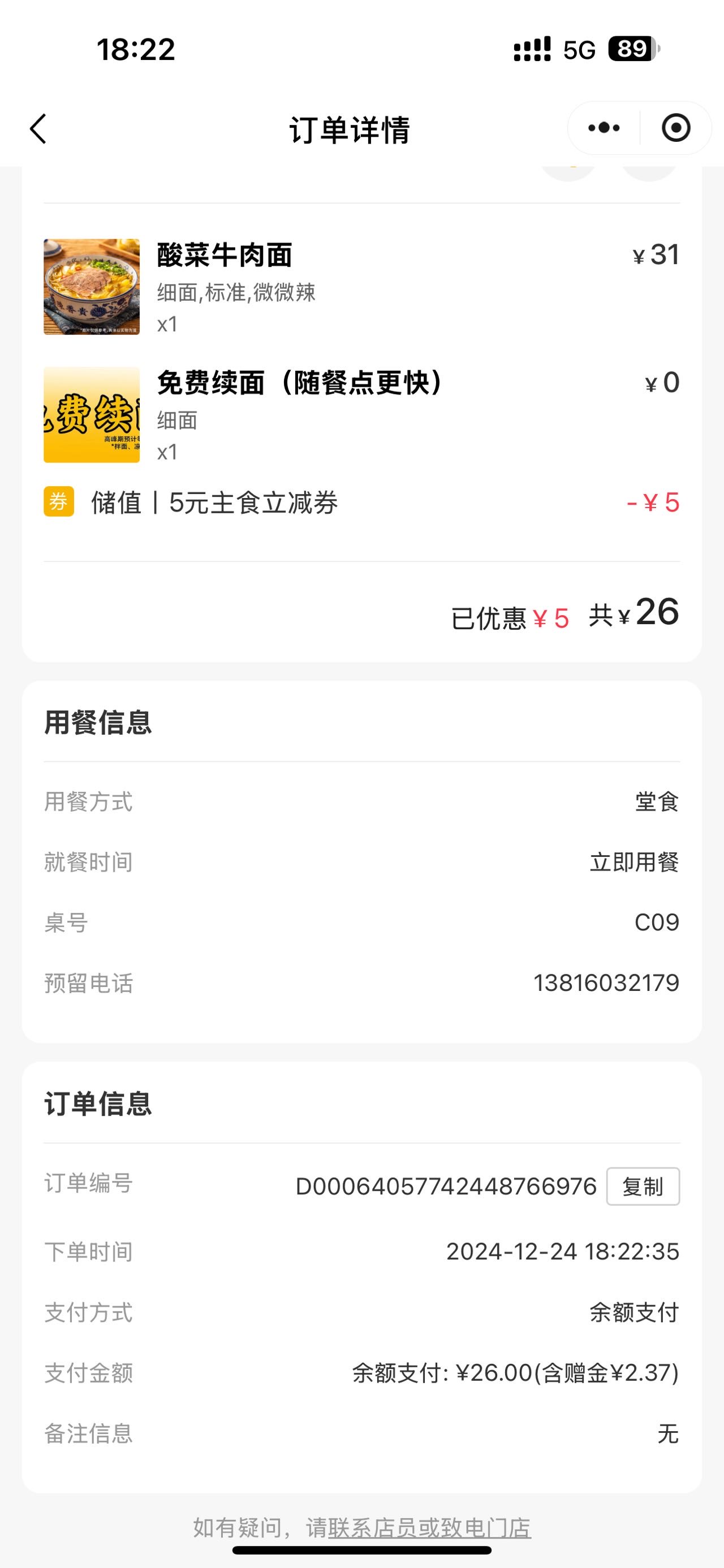Open the mini program overflow menu
The image size is (724, 1568).
(x=604, y=128)
